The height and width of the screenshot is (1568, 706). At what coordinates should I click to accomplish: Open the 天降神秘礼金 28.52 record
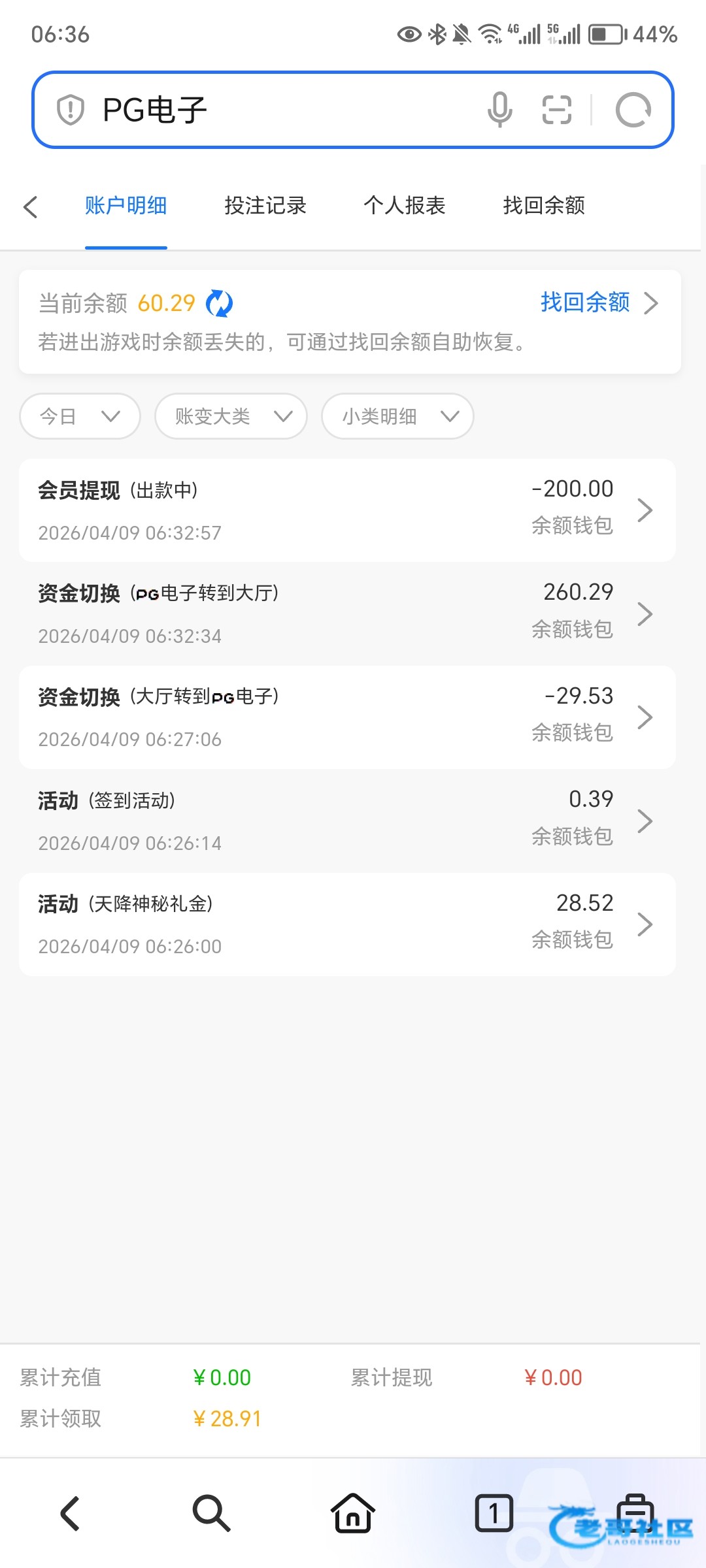click(x=347, y=924)
